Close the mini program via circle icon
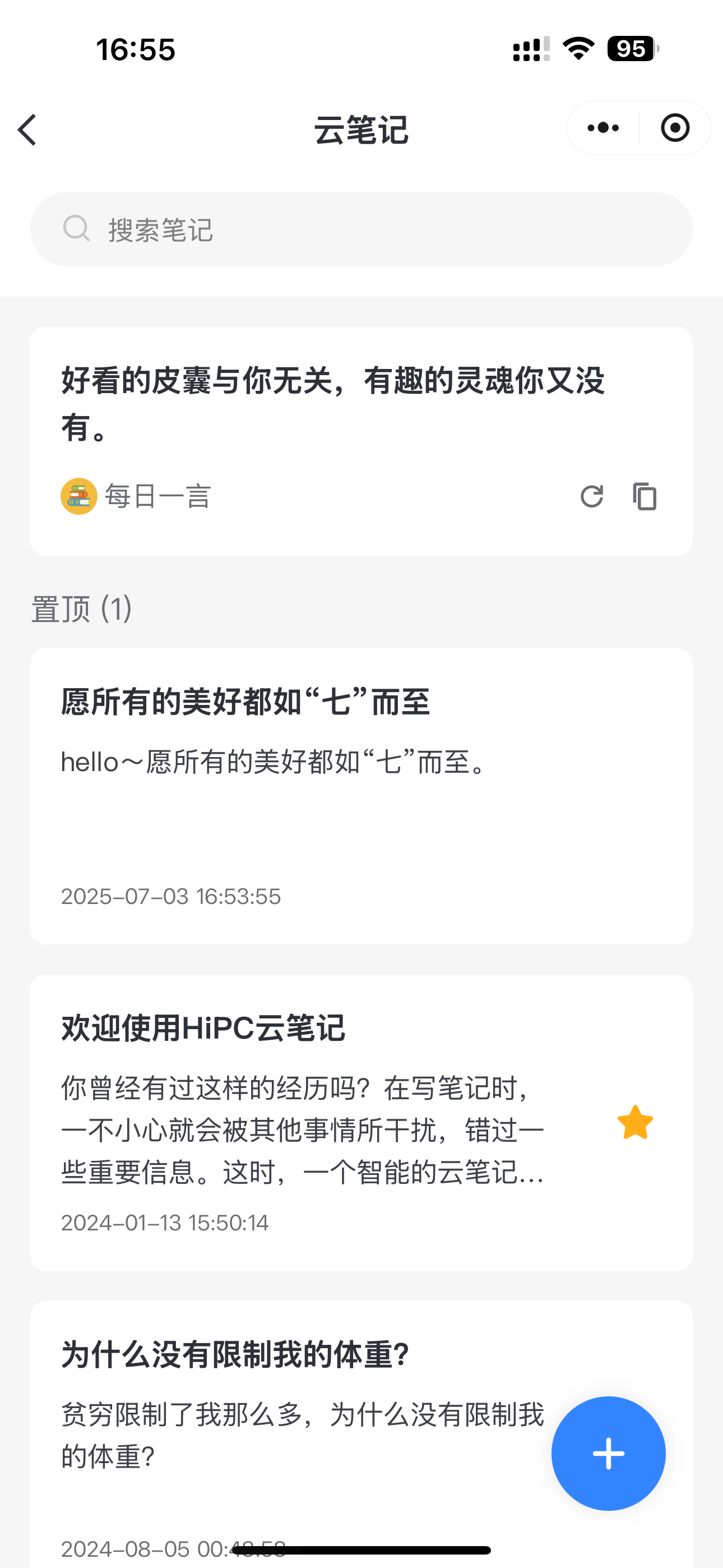The height and width of the screenshot is (1568, 723). click(675, 128)
